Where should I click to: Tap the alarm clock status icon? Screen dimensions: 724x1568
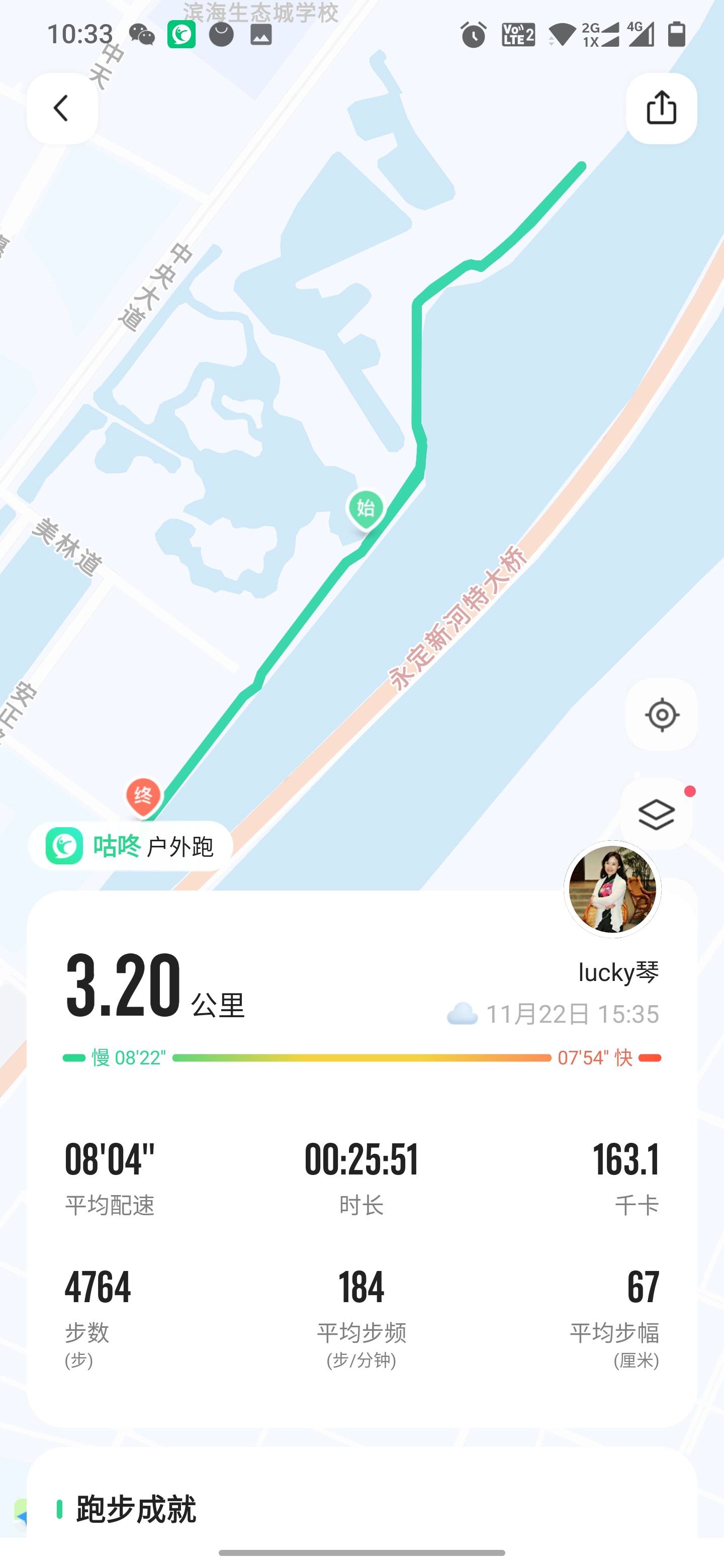click(473, 36)
